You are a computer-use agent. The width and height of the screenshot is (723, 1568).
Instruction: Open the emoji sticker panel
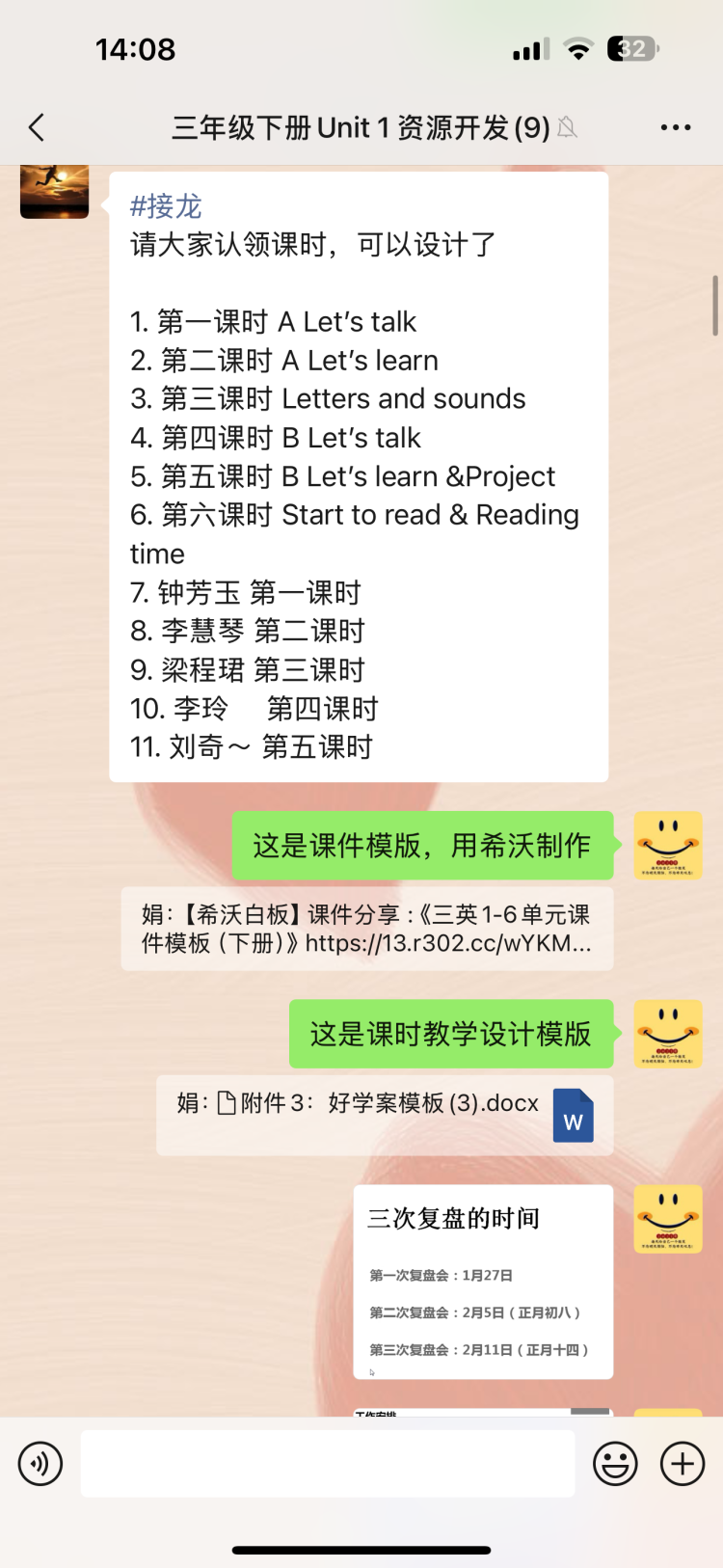(615, 1464)
